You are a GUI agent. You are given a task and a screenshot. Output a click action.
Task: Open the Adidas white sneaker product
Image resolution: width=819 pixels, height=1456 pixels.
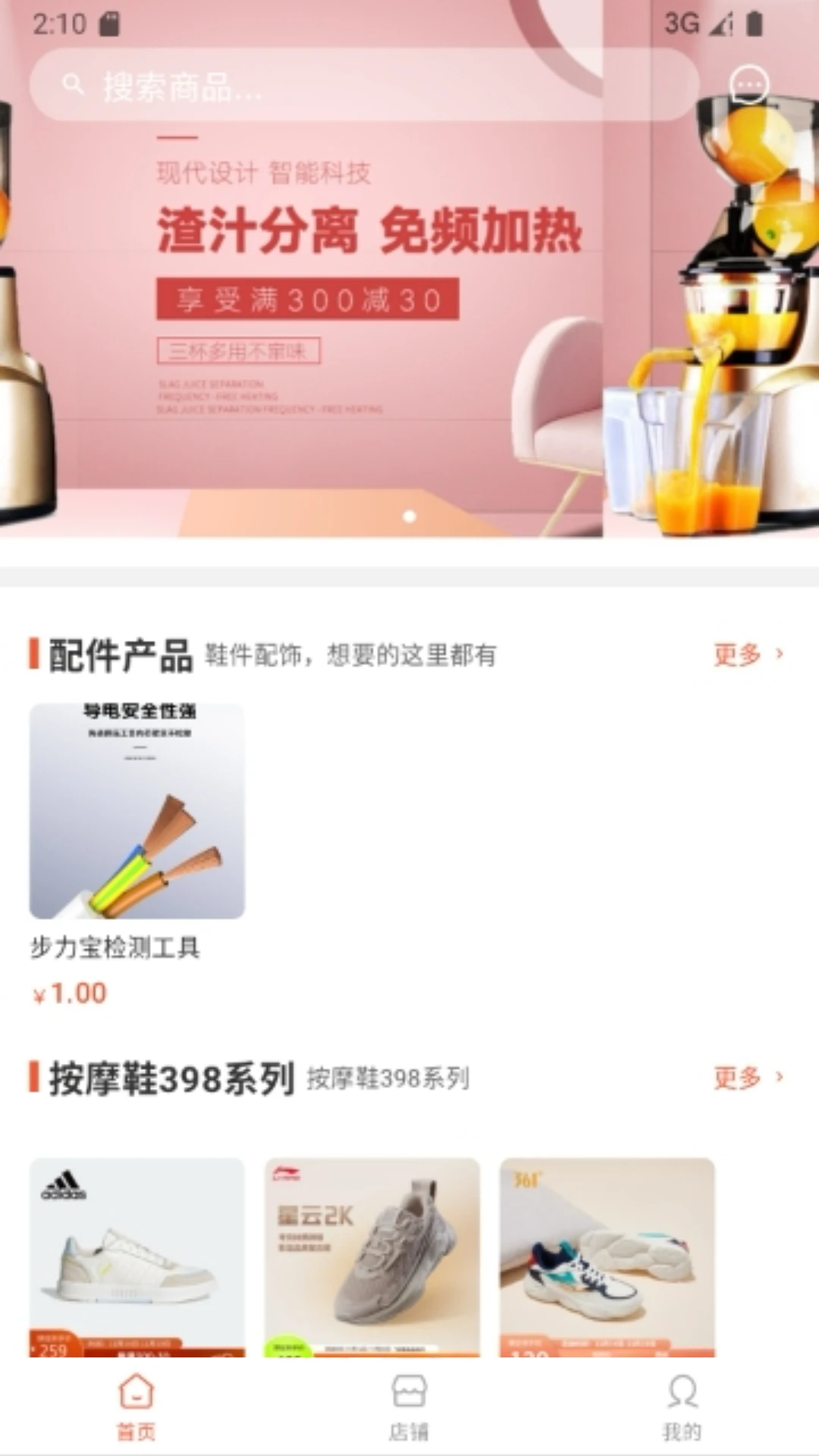pos(137,1257)
